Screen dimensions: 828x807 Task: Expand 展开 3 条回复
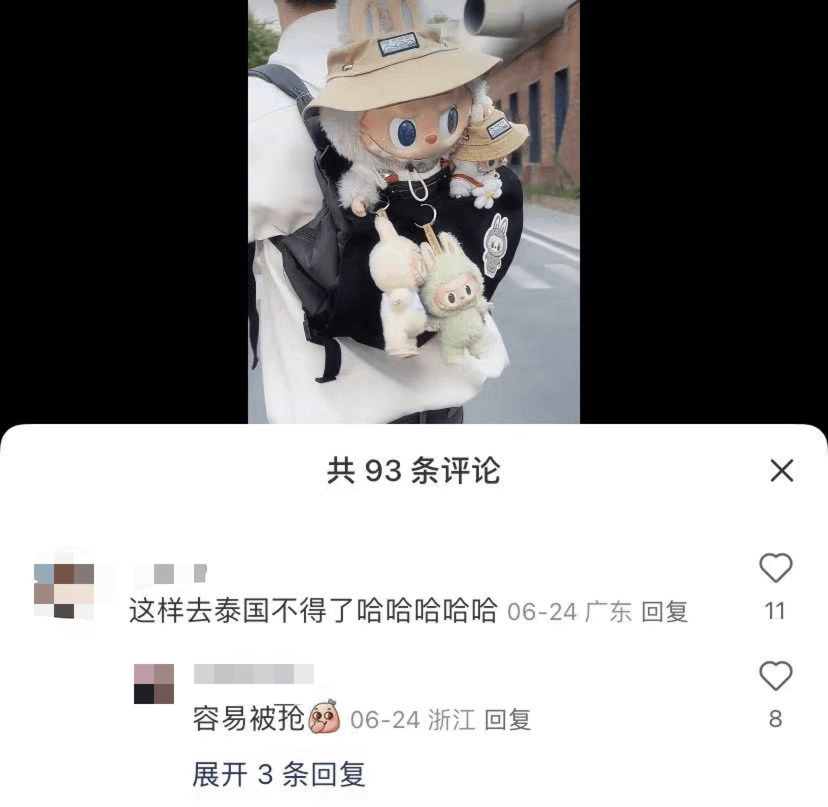[279, 774]
